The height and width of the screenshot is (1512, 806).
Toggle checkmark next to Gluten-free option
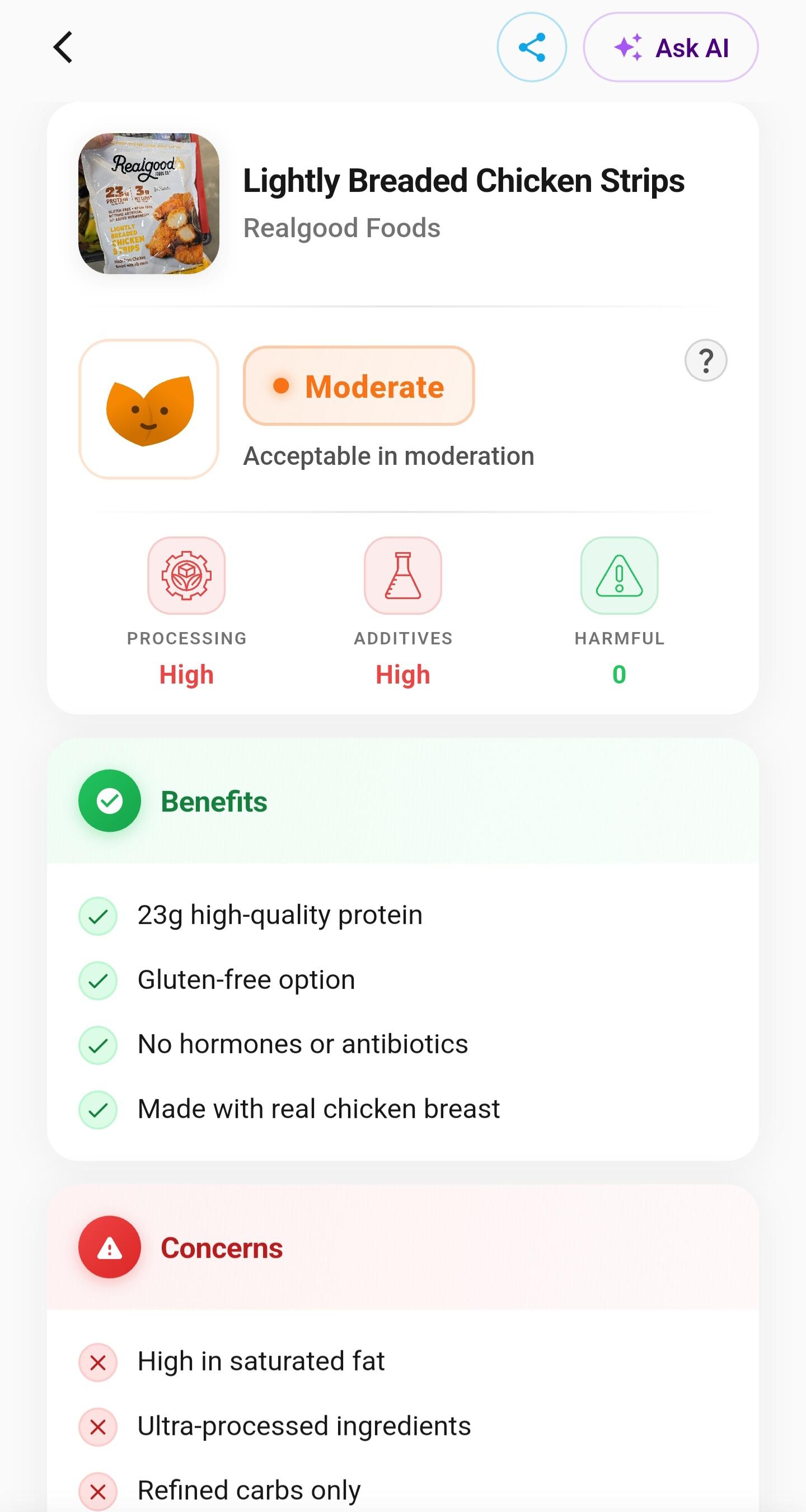(x=98, y=979)
